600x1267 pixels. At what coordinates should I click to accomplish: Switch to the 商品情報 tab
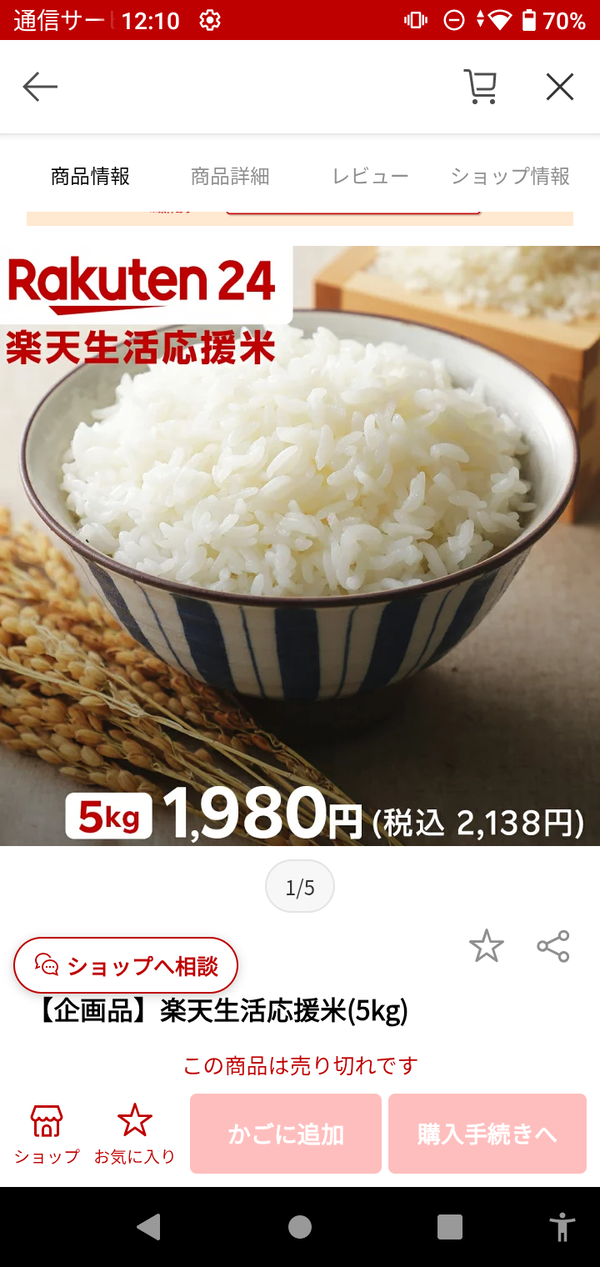point(90,177)
